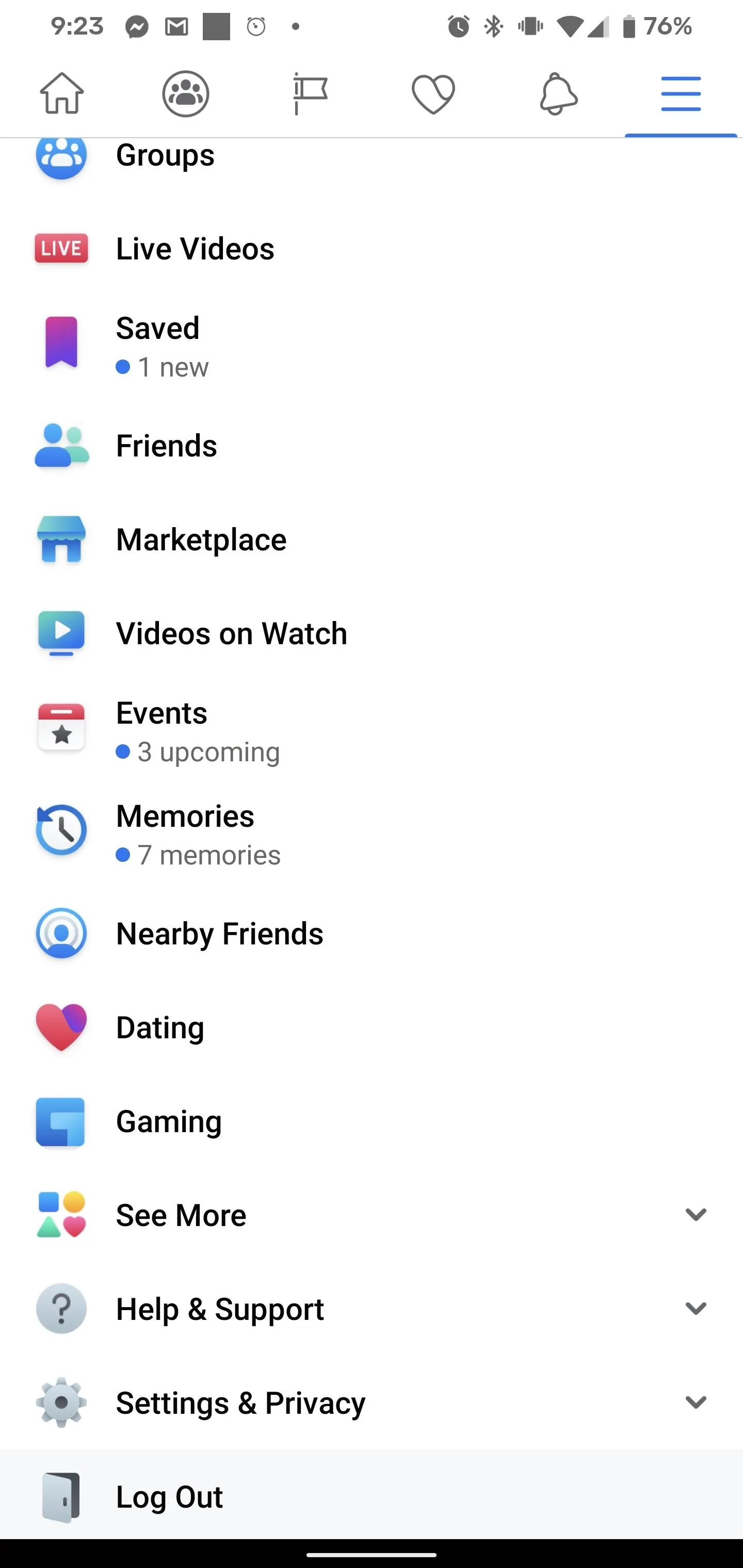The height and width of the screenshot is (1568, 743).
Task: Open Live Videos
Action: pos(372,248)
